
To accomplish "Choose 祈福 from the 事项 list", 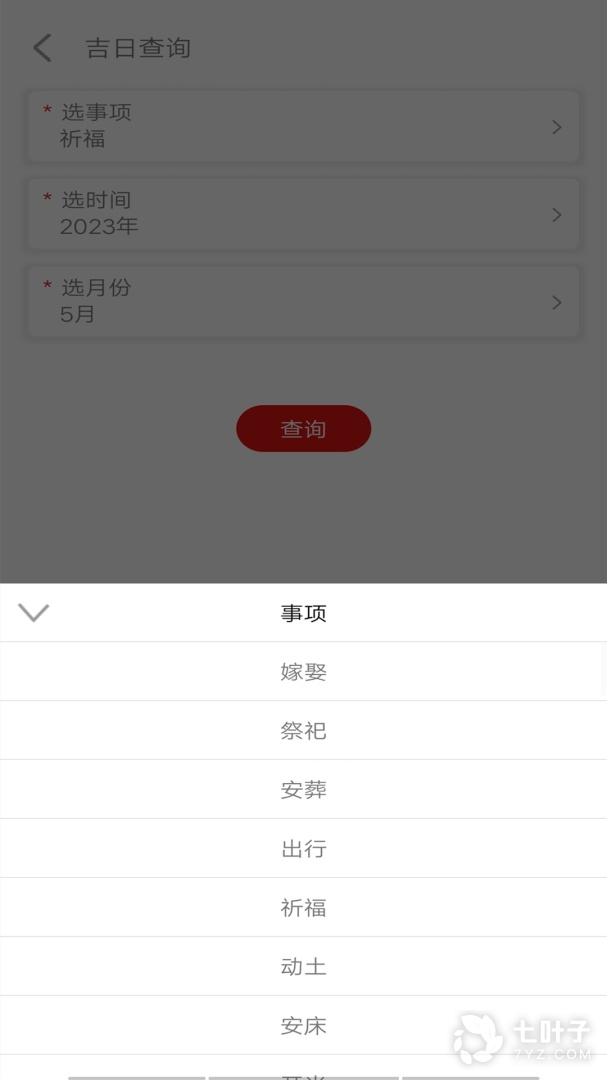I will click(x=303, y=908).
